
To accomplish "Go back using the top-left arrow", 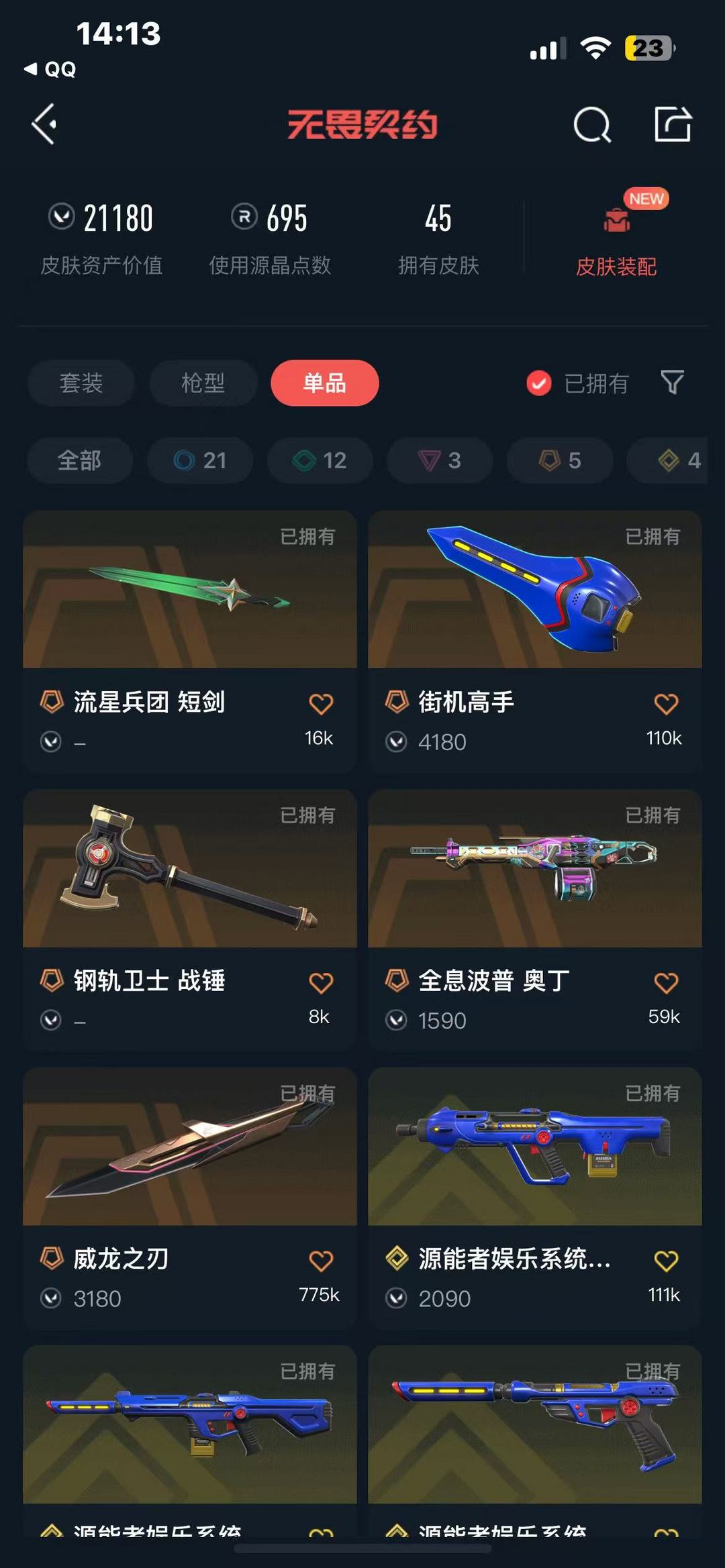I will click(x=44, y=124).
